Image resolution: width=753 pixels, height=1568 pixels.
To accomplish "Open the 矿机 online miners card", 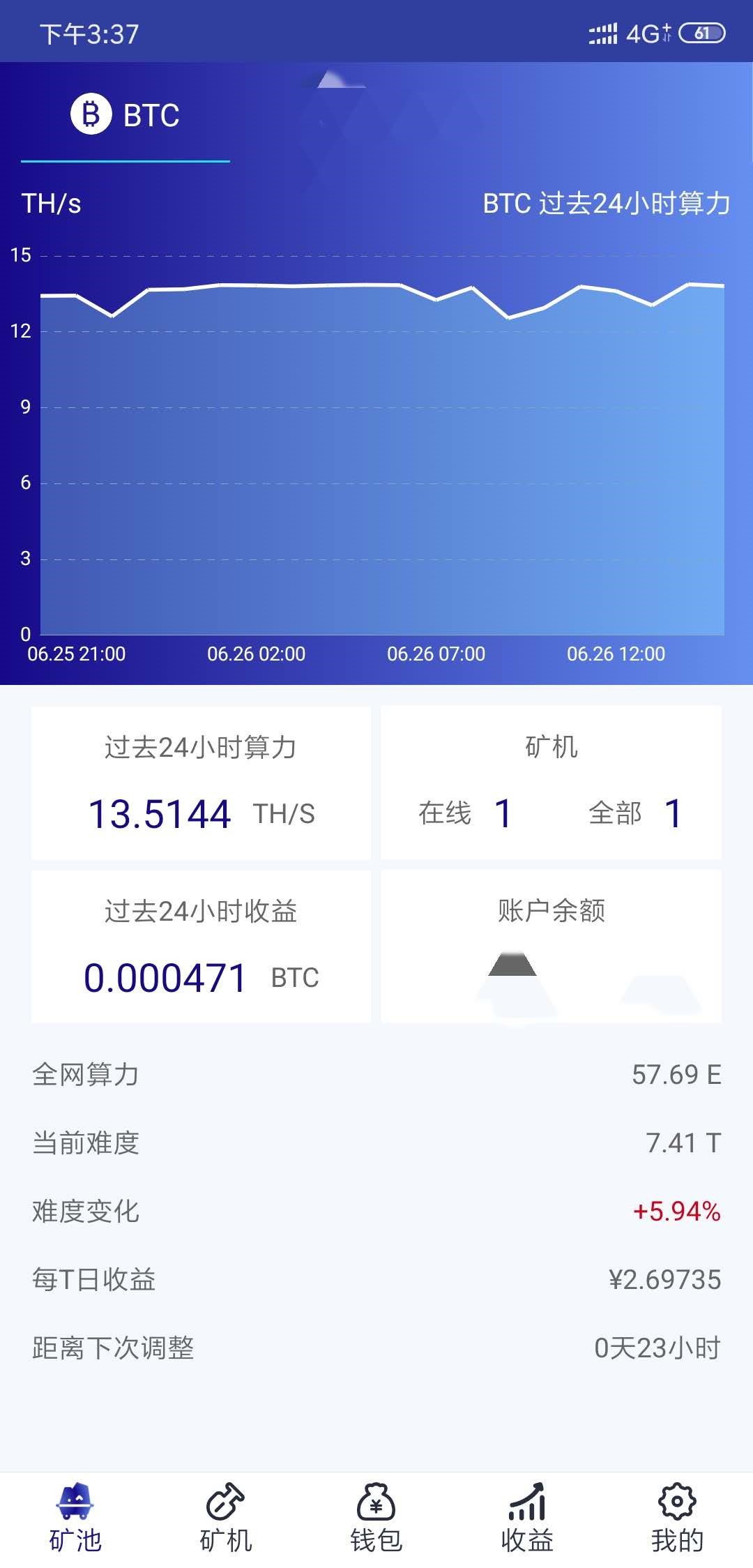I will (551, 783).
